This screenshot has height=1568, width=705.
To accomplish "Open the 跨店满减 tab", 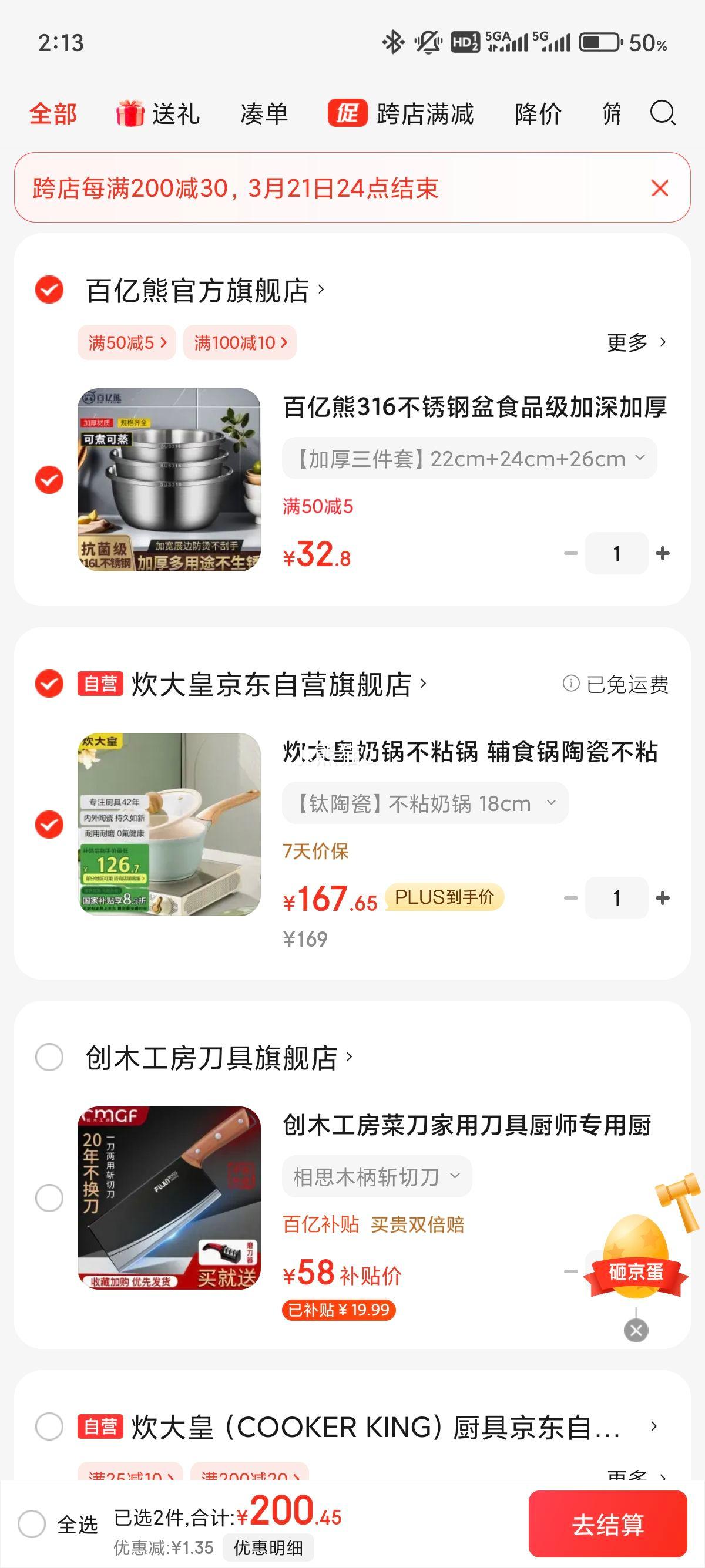I will (x=401, y=114).
